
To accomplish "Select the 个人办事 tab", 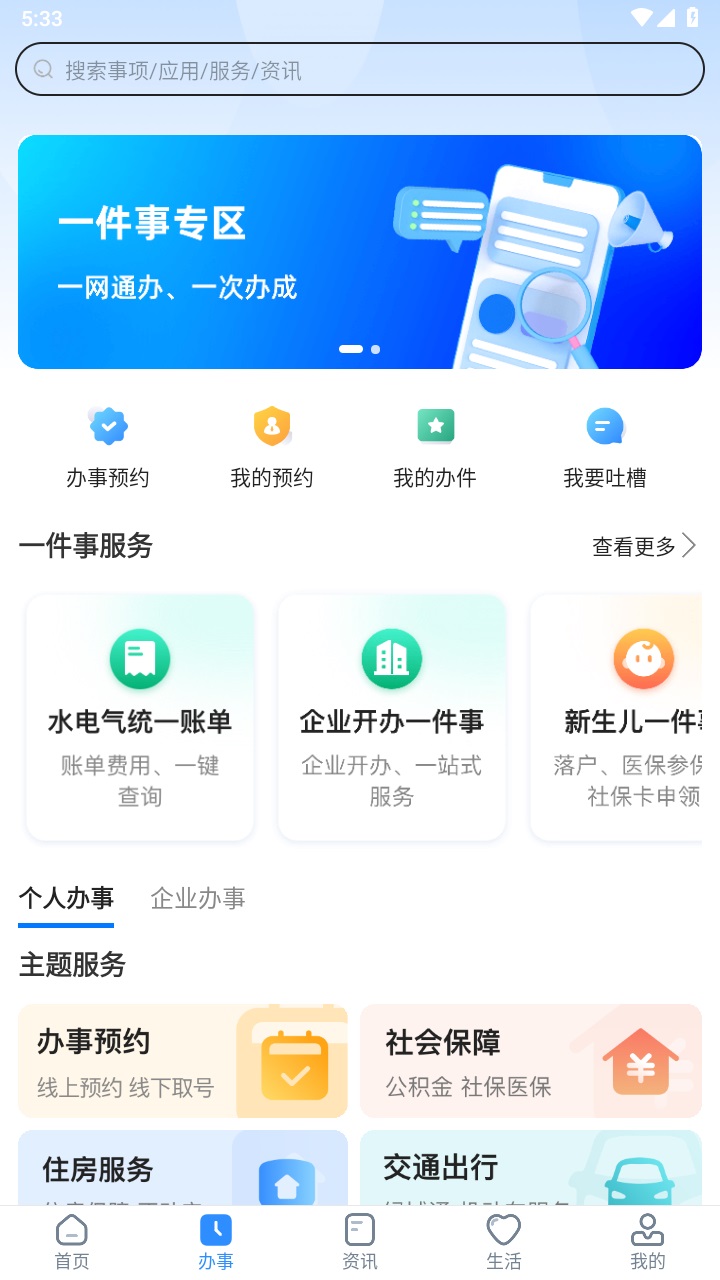I will [x=66, y=898].
